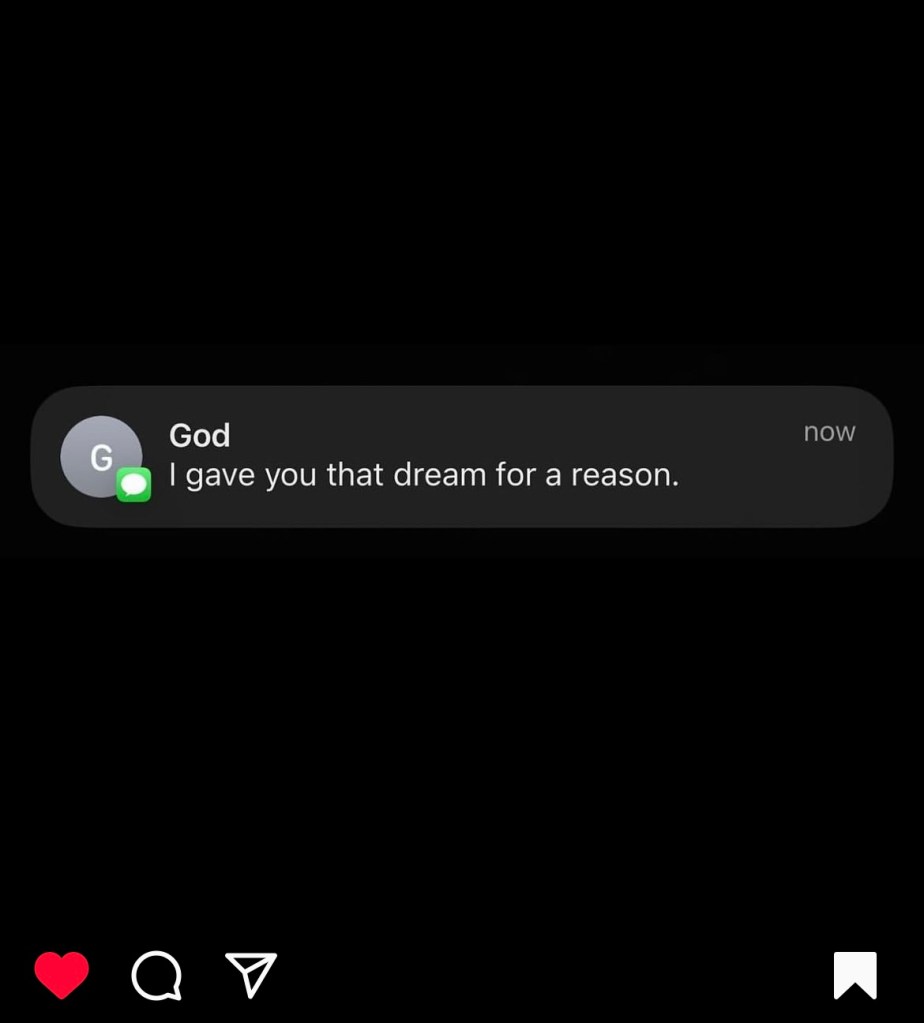This screenshot has width=924, height=1023.
Task: Open comments via the speech bubble icon
Action: [156, 975]
